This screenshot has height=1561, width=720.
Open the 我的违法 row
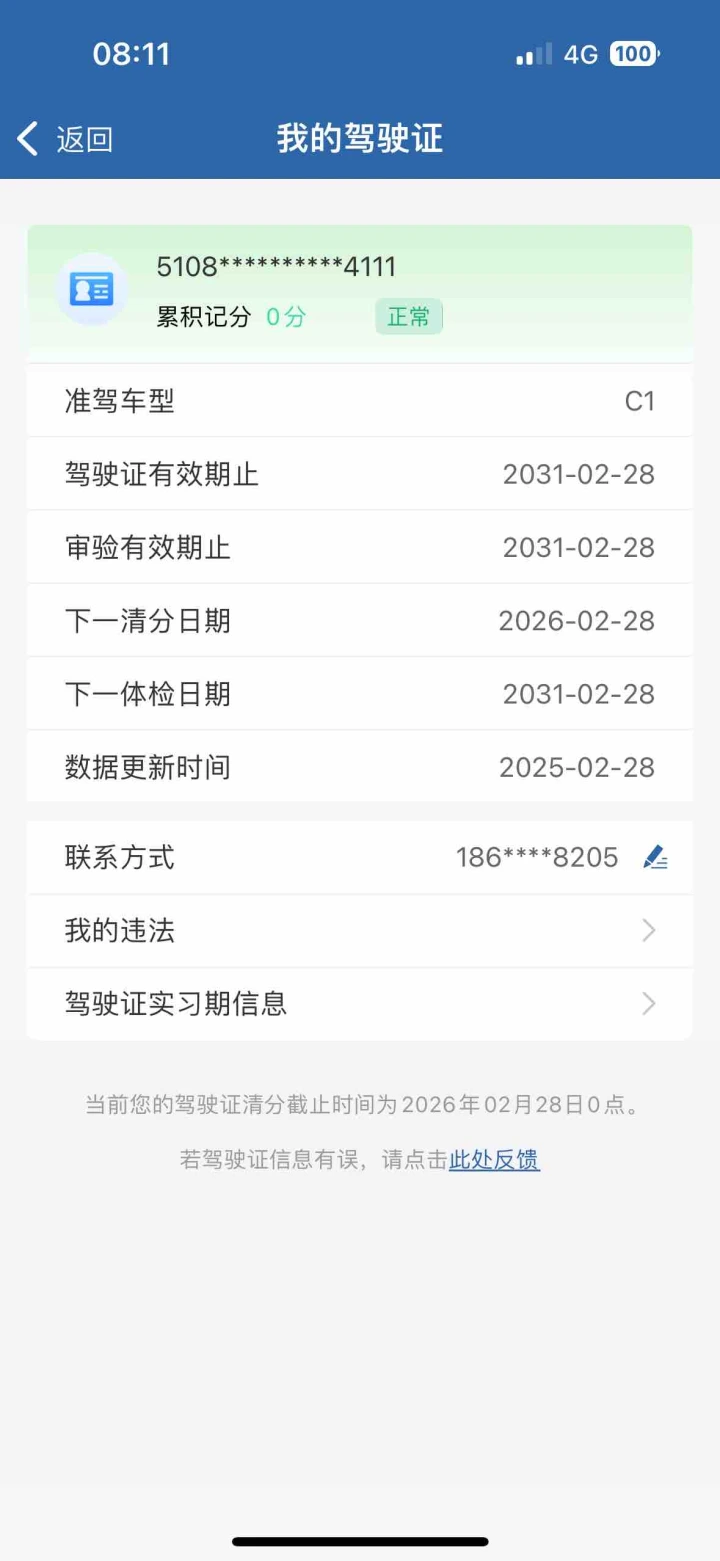coord(359,931)
